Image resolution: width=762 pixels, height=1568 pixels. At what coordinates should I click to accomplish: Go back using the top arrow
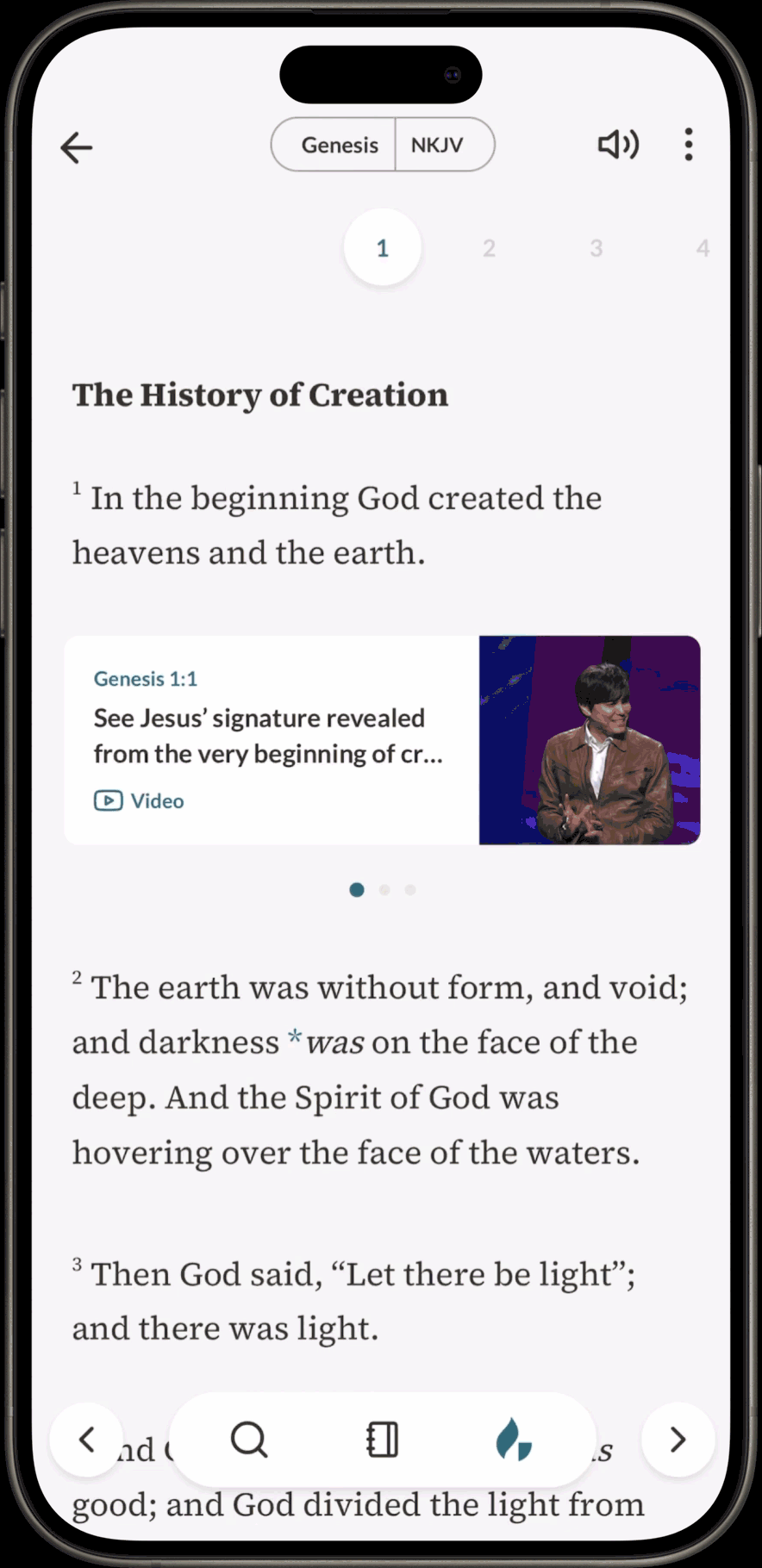76,147
